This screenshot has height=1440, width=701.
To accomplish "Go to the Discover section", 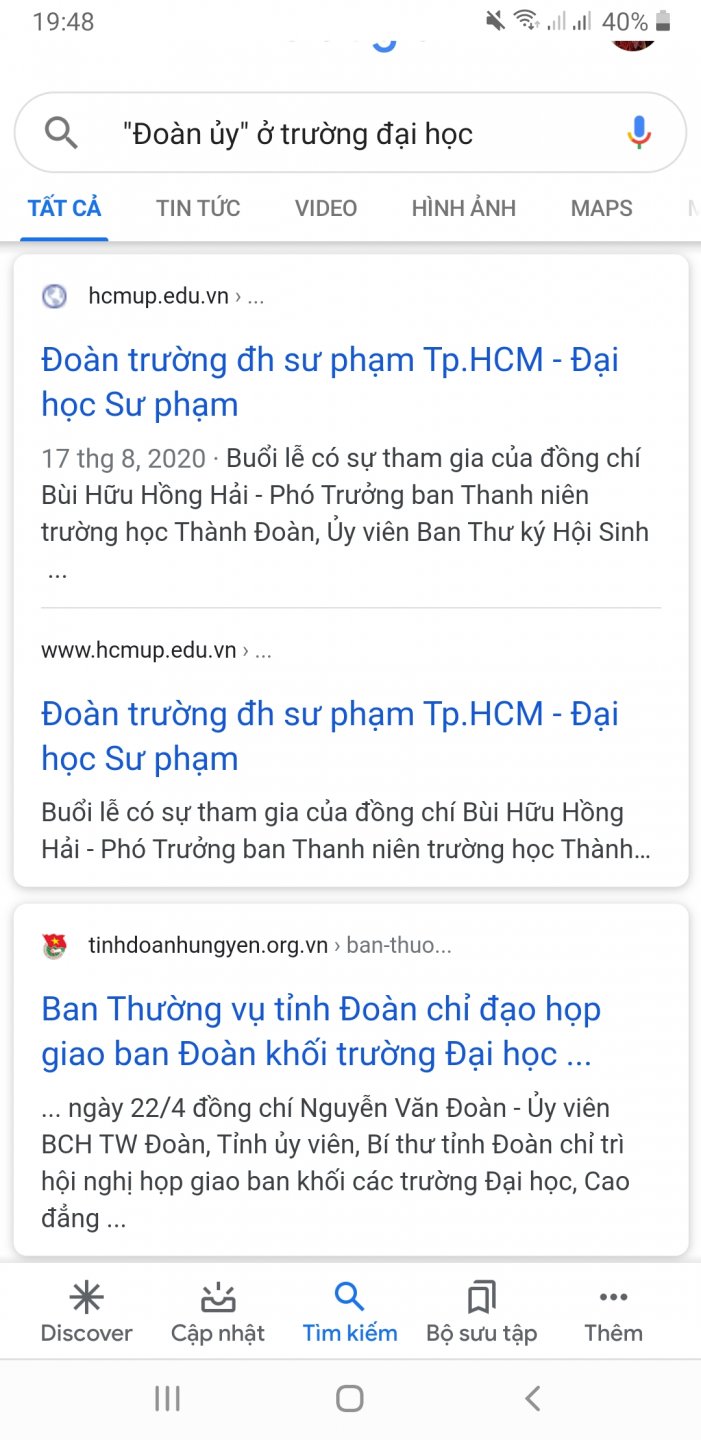I will coord(86,1312).
